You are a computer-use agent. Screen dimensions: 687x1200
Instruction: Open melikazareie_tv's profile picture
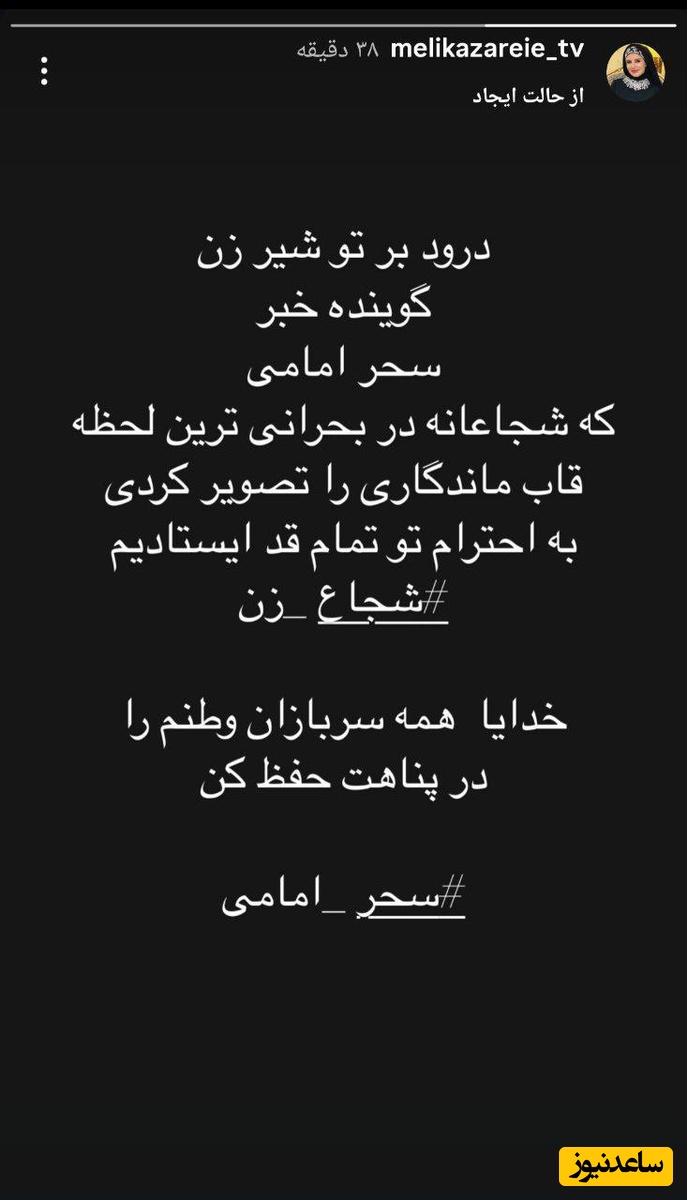point(634,72)
